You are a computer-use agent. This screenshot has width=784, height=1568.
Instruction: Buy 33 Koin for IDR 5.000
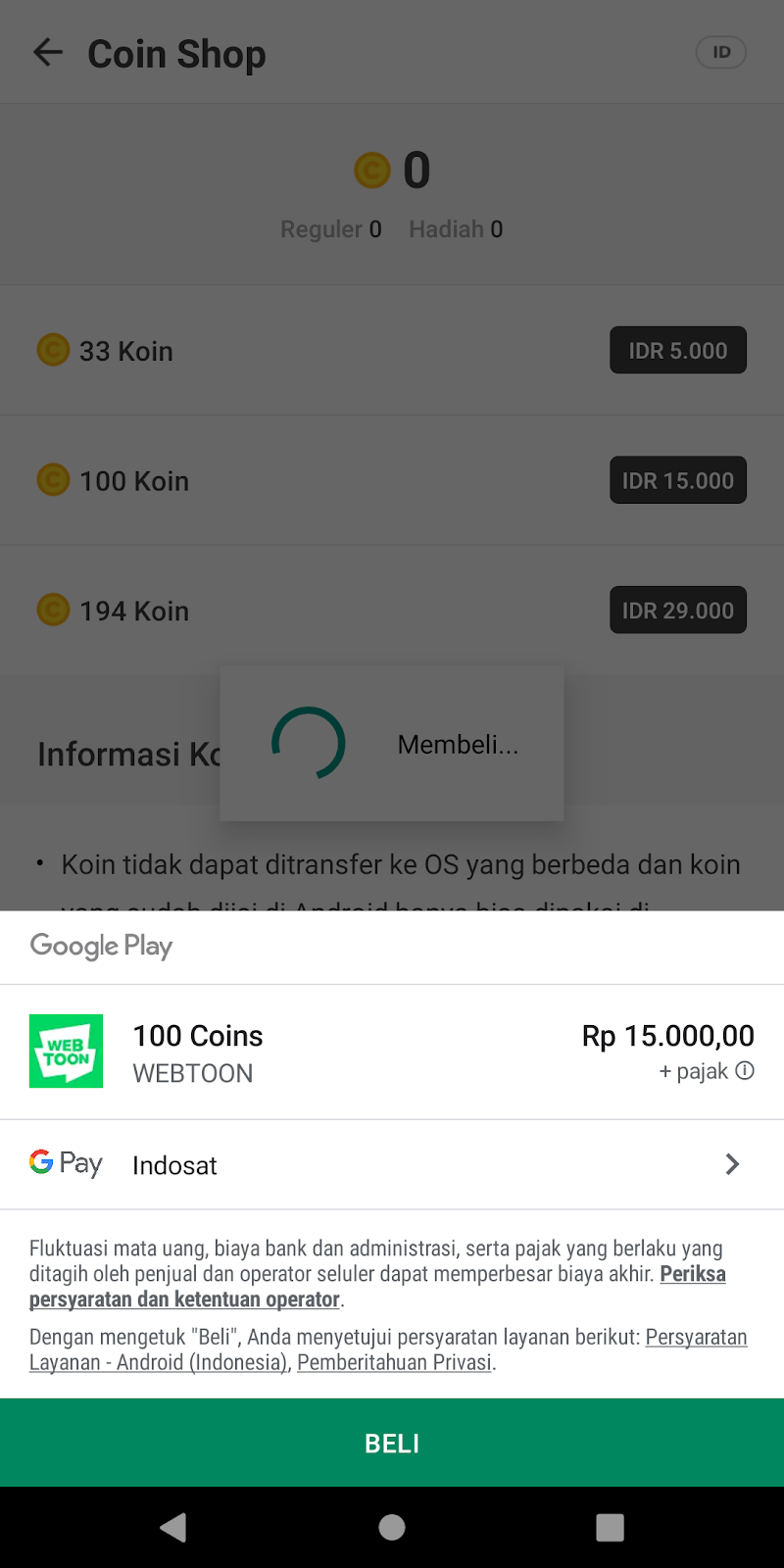pos(677,351)
